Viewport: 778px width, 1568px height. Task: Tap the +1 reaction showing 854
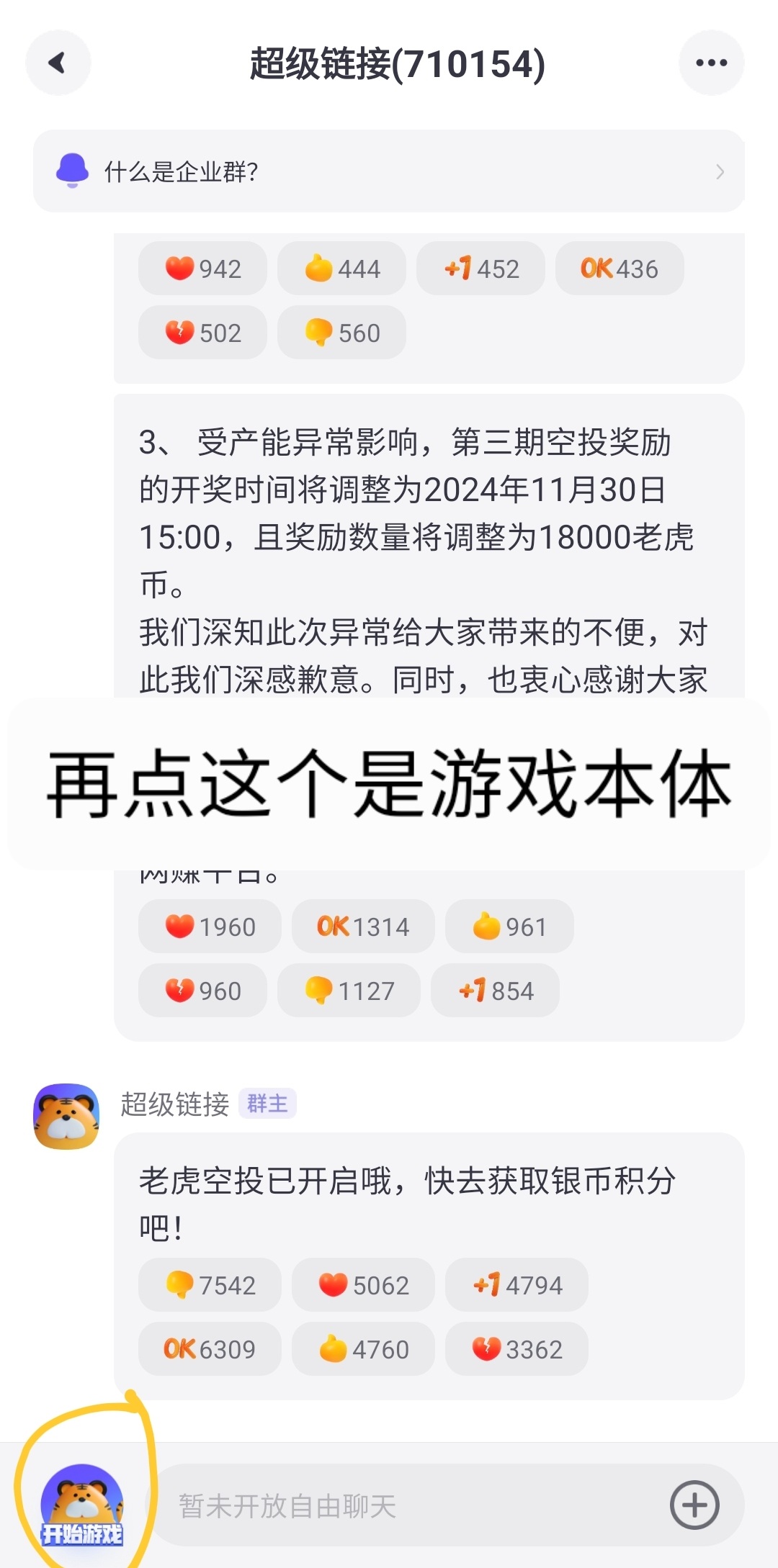[495, 991]
